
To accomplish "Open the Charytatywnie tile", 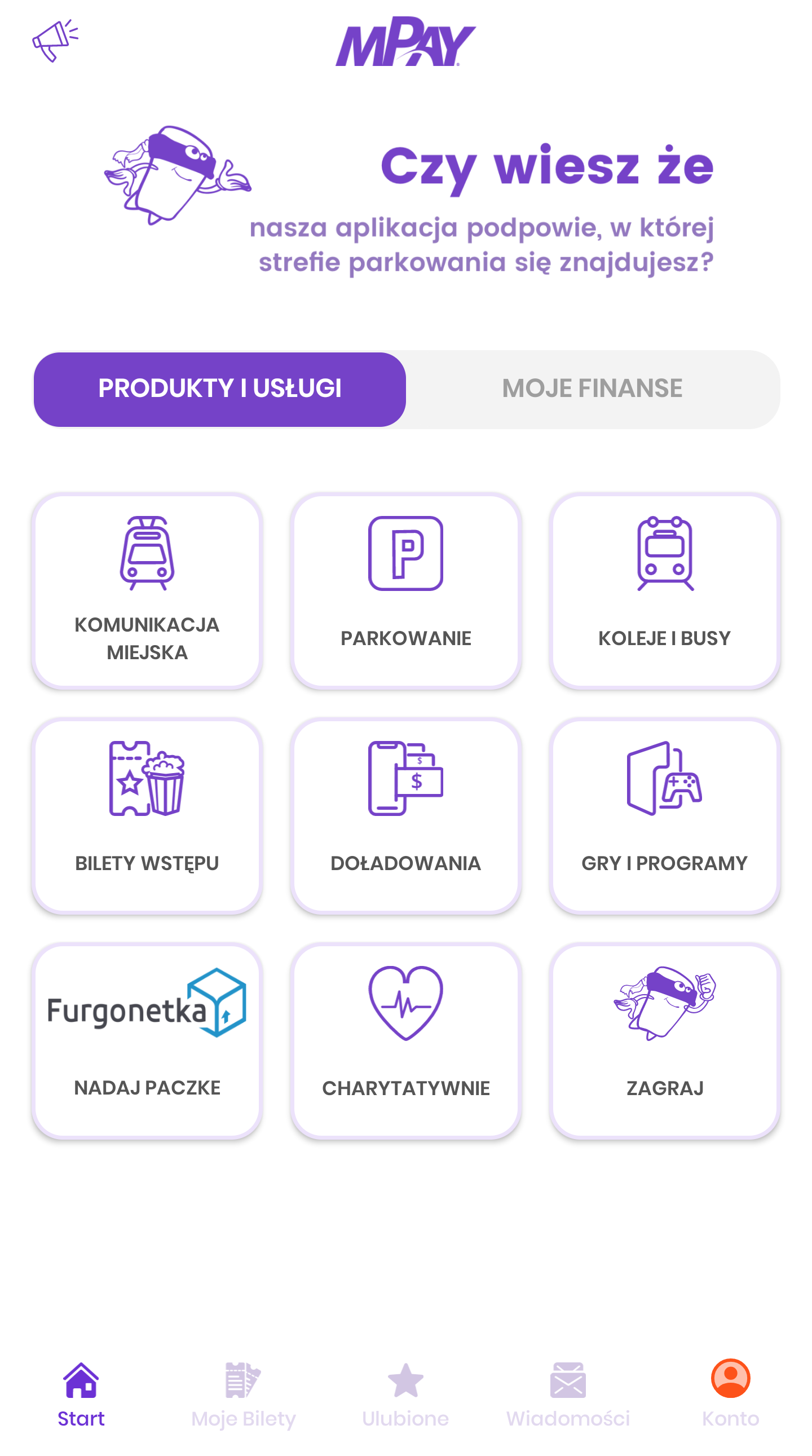I will 405,1040.
